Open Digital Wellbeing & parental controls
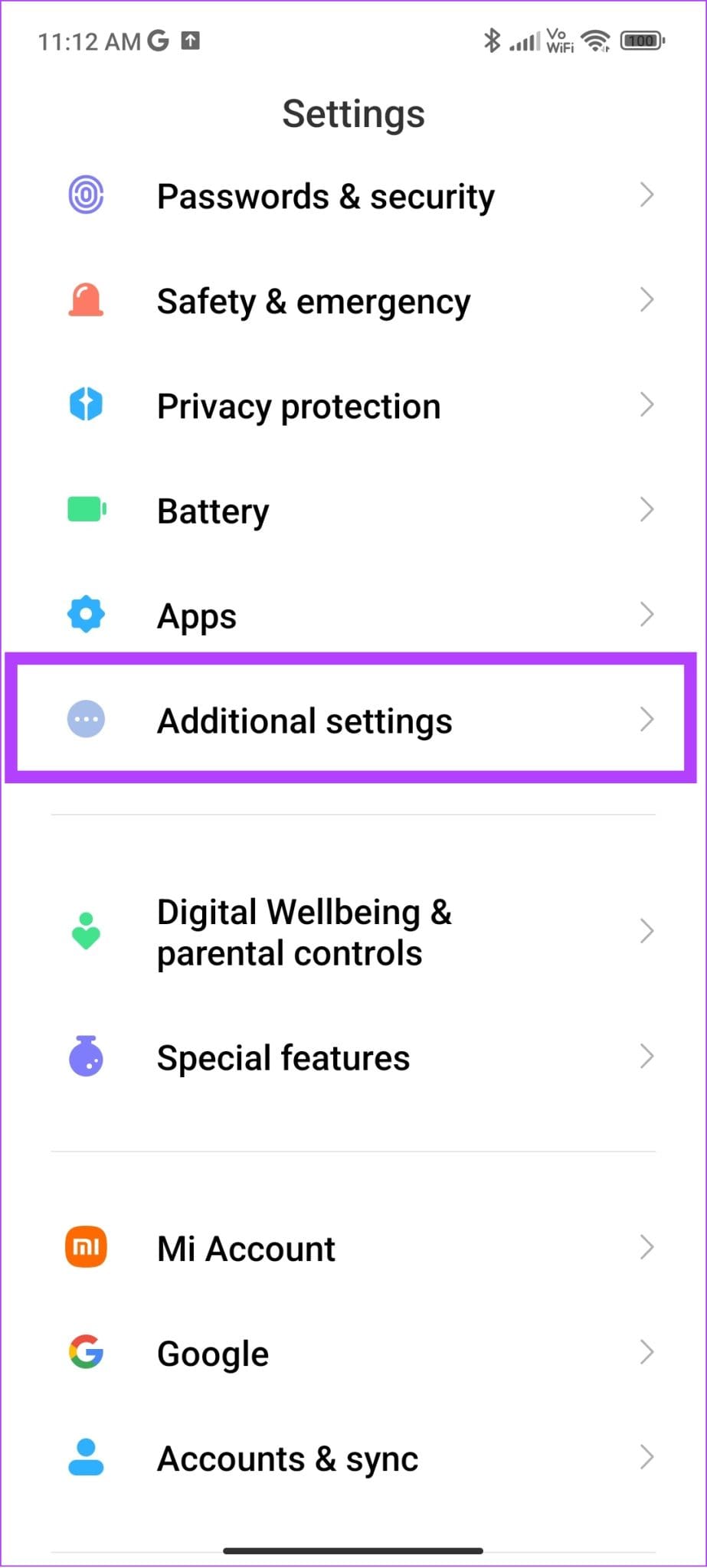Screen dimensions: 707x1568 click(x=352, y=931)
